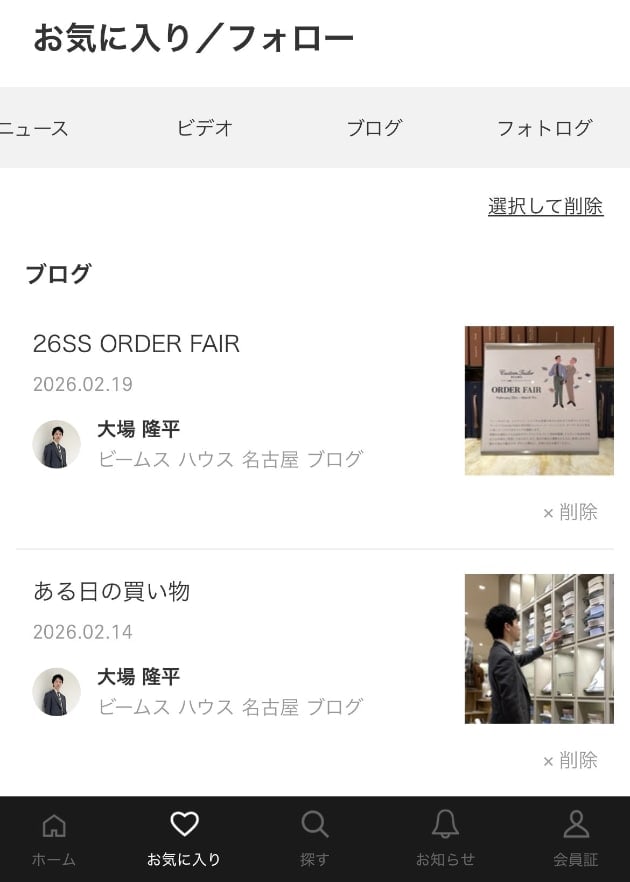Open the 探す search tab

(315, 838)
